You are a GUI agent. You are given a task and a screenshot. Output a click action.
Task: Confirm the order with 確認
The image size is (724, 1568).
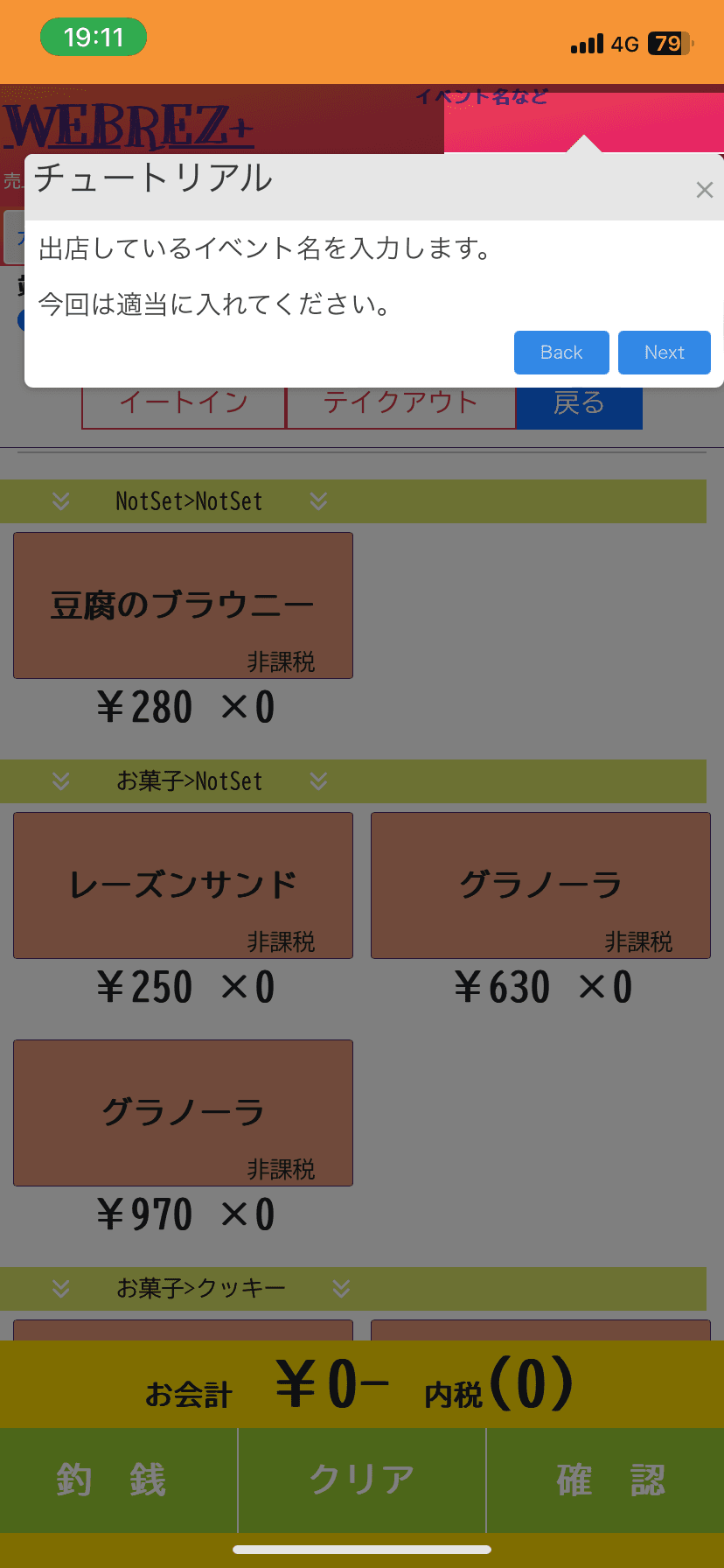pos(609,1480)
